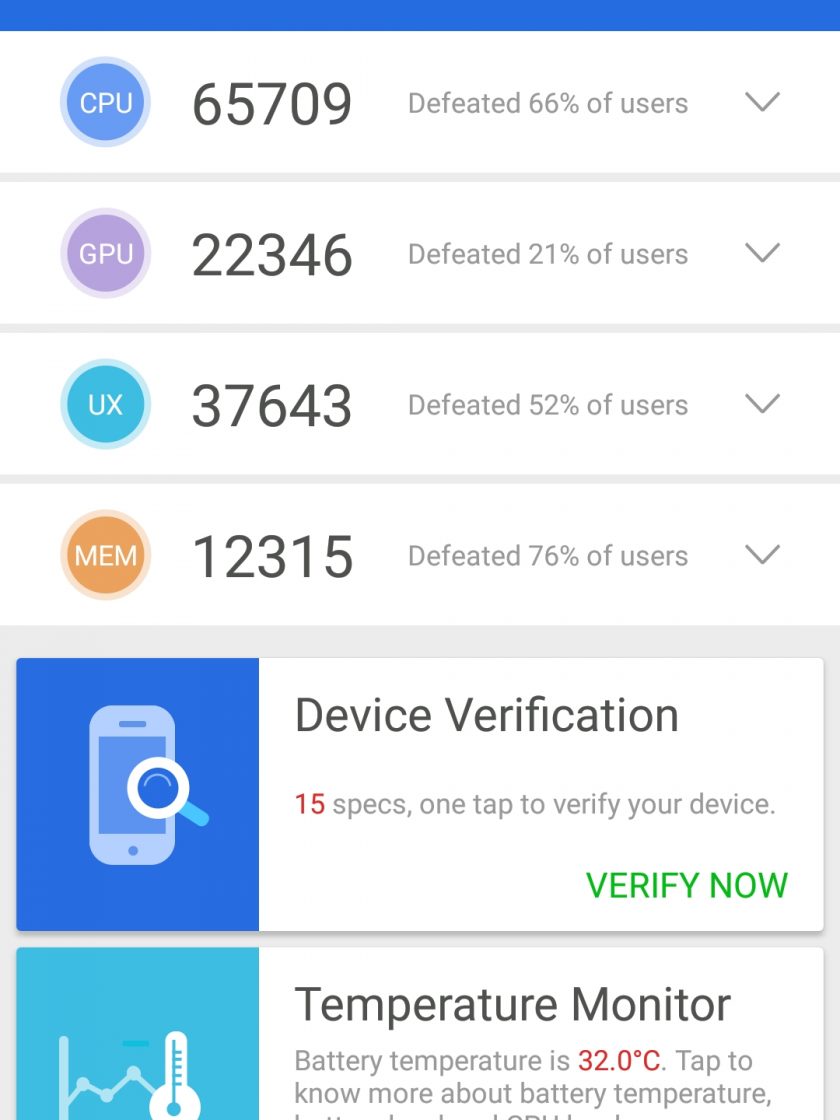Expand the CPU score details

tap(763, 103)
